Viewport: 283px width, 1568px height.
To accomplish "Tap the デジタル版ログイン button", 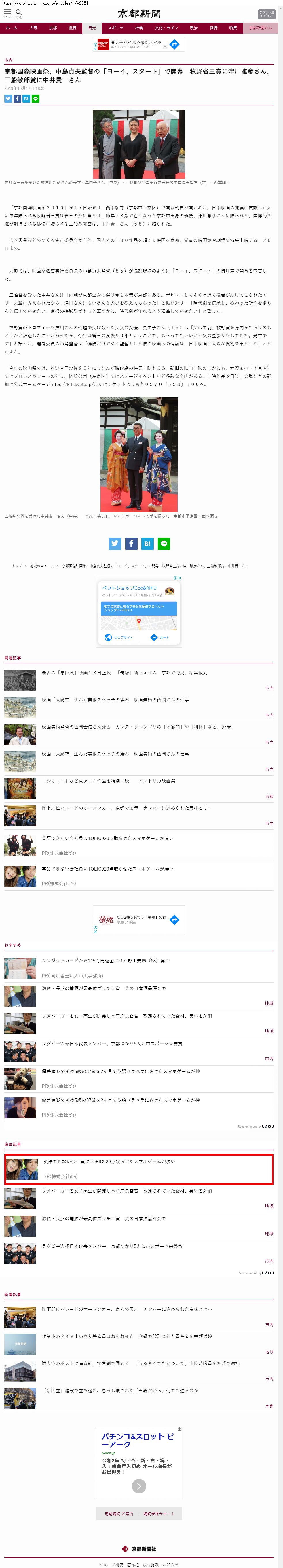I will point(266,13).
